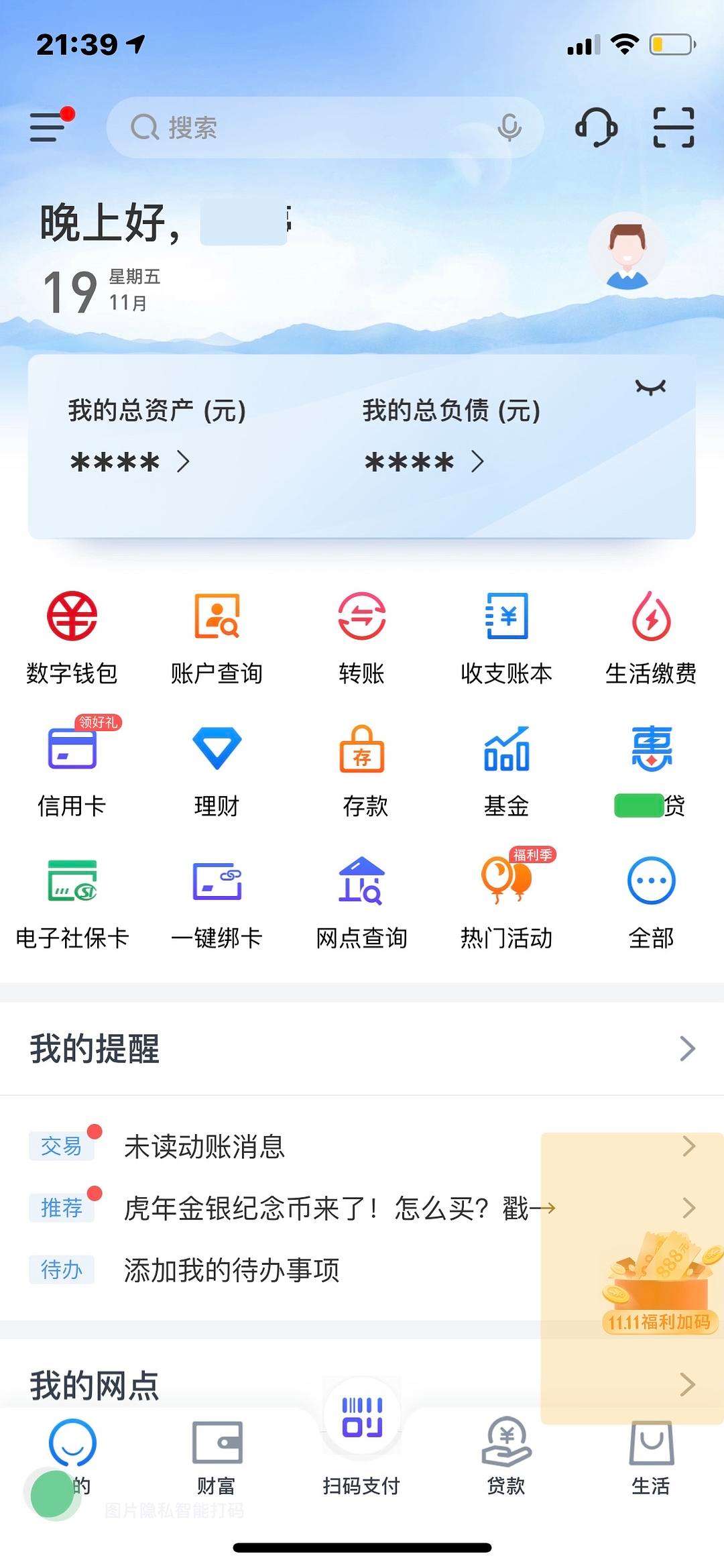Open customer service via headset icon
The width and height of the screenshot is (724, 1568).
pyautogui.click(x=595, y=129)
